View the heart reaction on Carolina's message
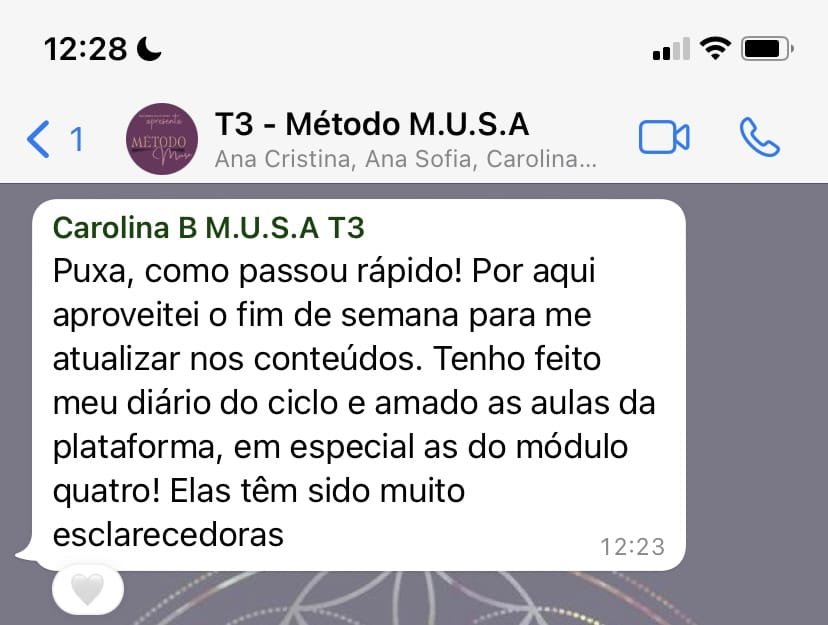The height and width of the screenshot is (625, 828). click(x=88, y=590)
